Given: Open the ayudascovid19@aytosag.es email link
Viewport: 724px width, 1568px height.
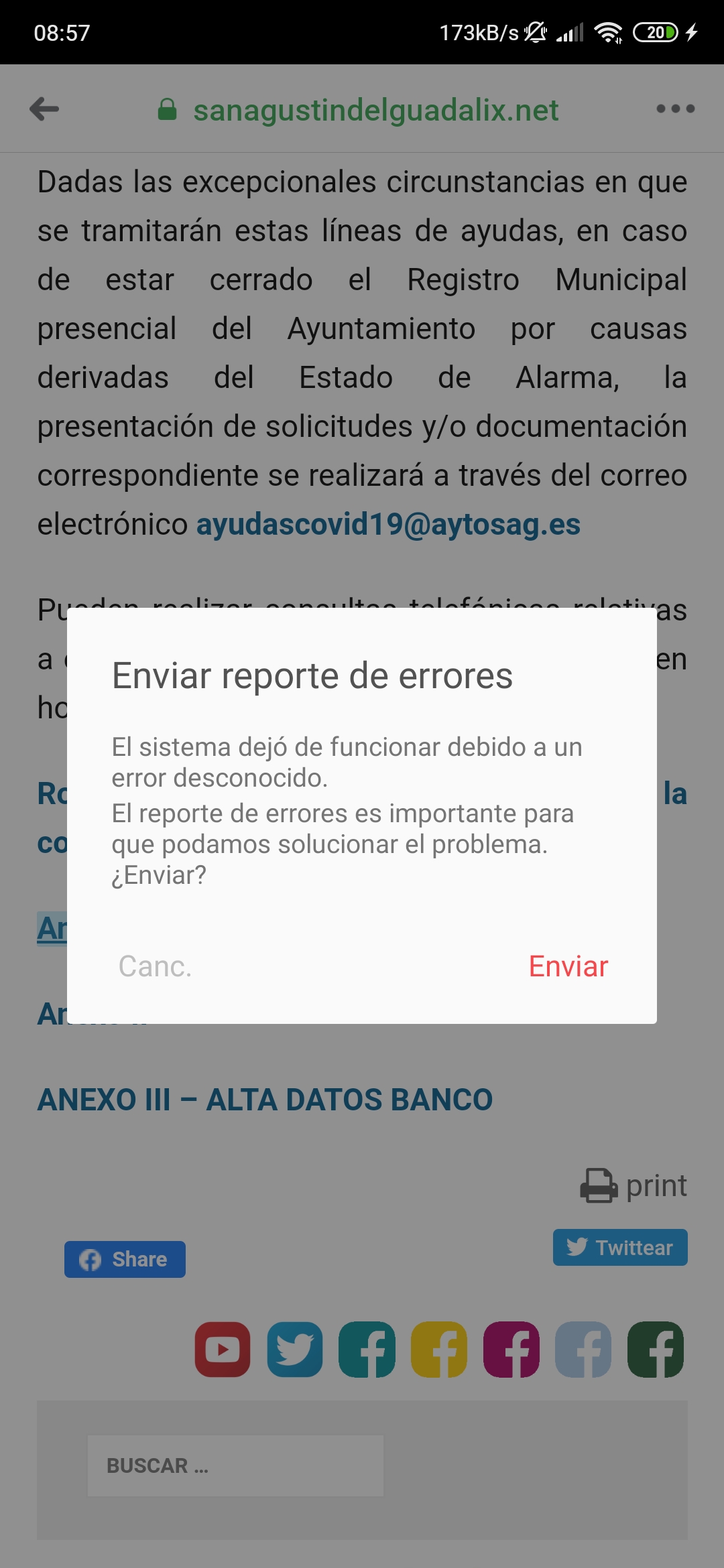Looking at the screenshot, I should coord(388,524).
